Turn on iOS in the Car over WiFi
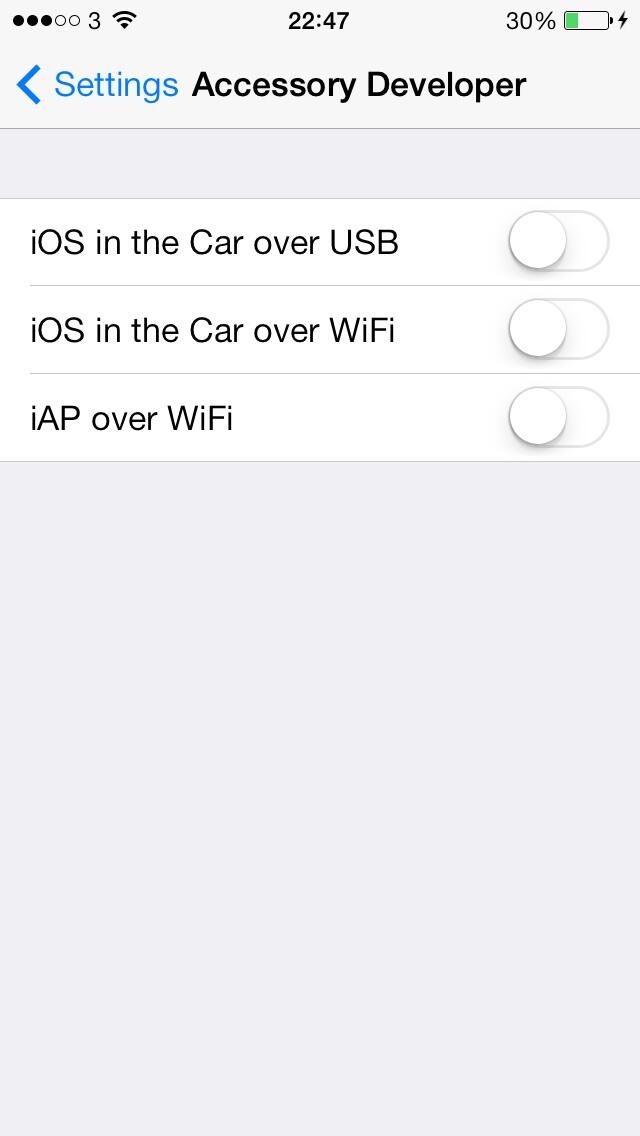This screenshot has height=1136, width=640. pos(558,330)
